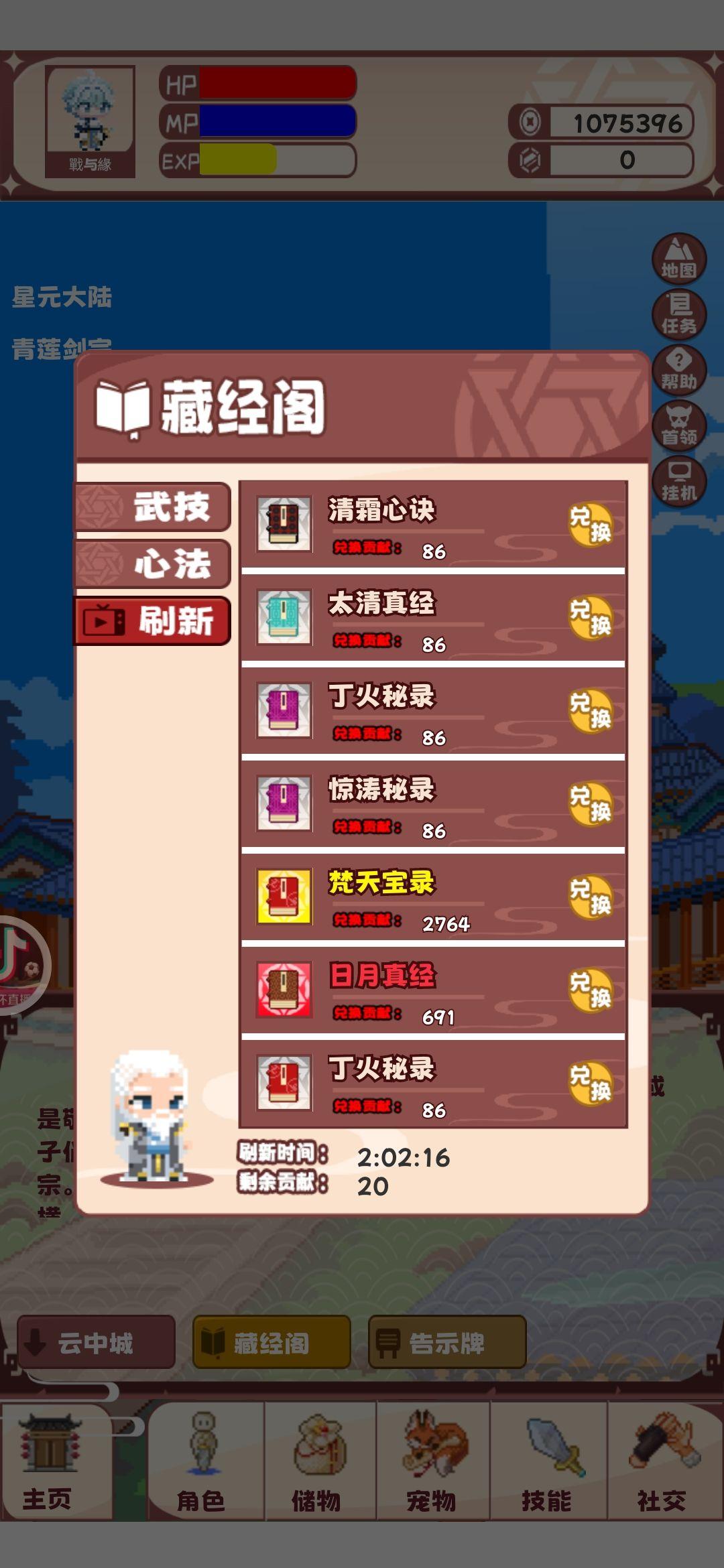Screen dimensions: 724x1568
Task: Exchange for 太清真经
Action: tap(591, 618)
